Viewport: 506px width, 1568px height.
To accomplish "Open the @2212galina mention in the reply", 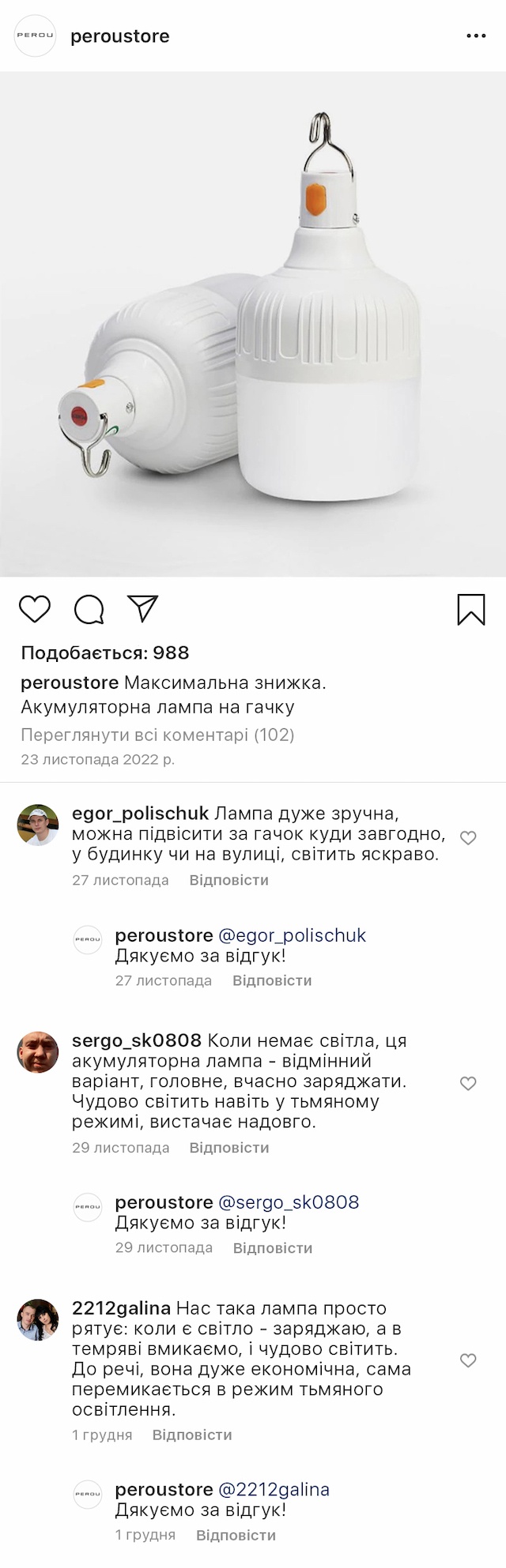I will [x=274, y=1489].
